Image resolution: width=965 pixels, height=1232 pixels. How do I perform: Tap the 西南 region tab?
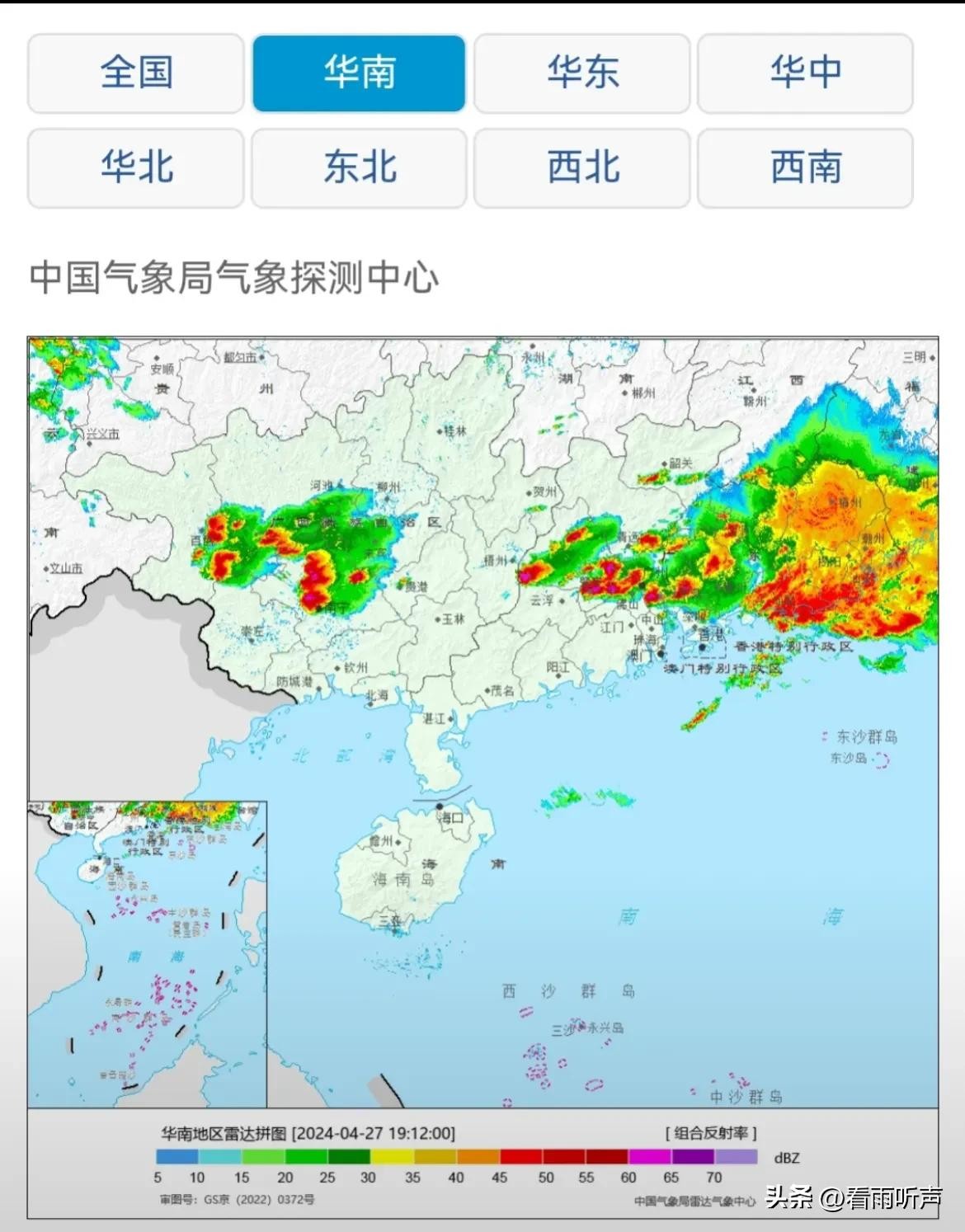[x=805, y=168]
